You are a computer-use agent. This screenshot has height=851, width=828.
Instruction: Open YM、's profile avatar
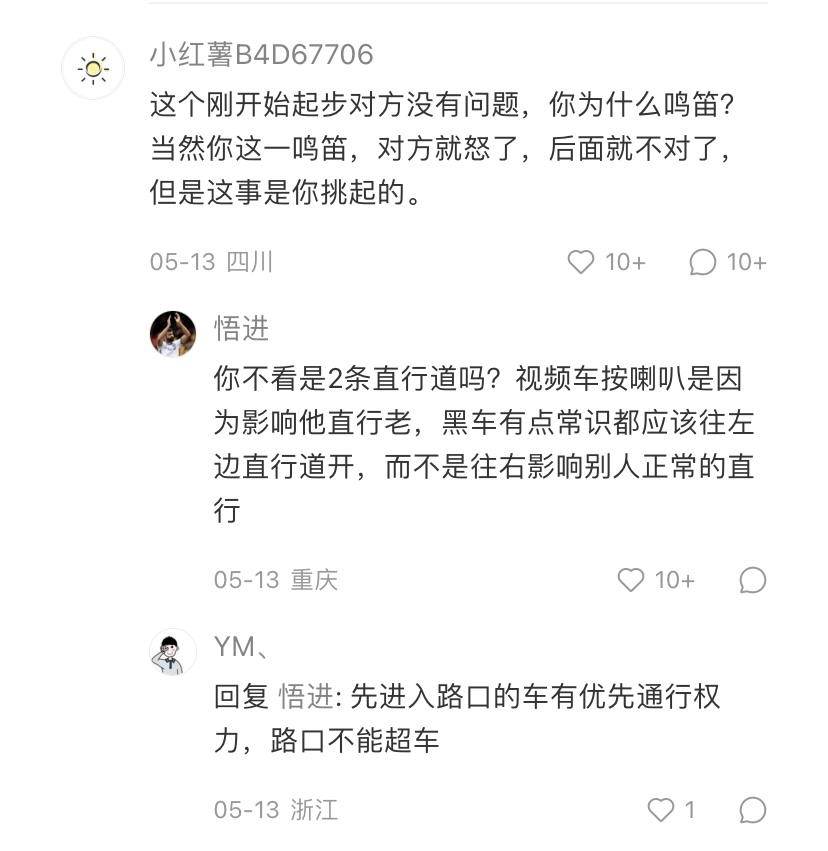(x=173, y=652)
